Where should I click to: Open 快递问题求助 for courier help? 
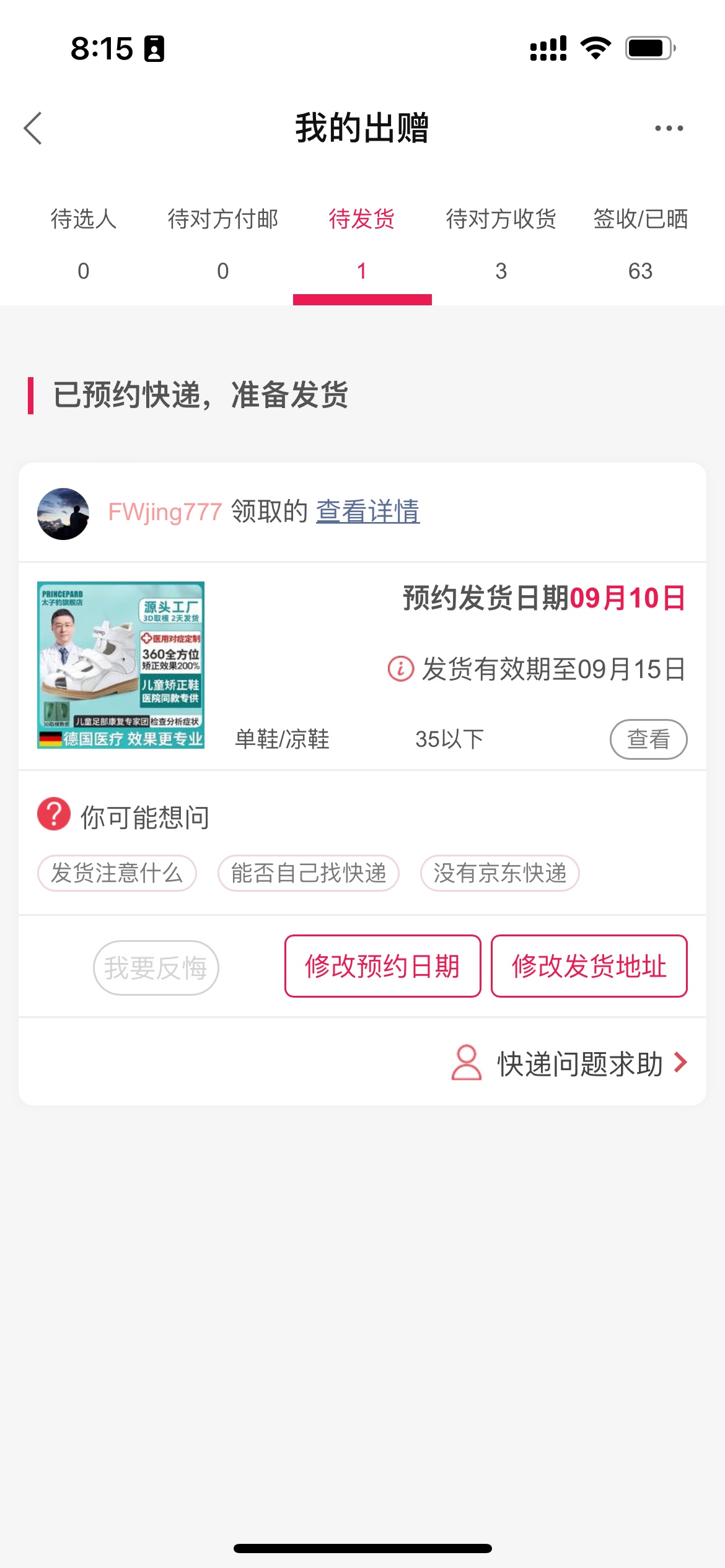(579, 1063)
